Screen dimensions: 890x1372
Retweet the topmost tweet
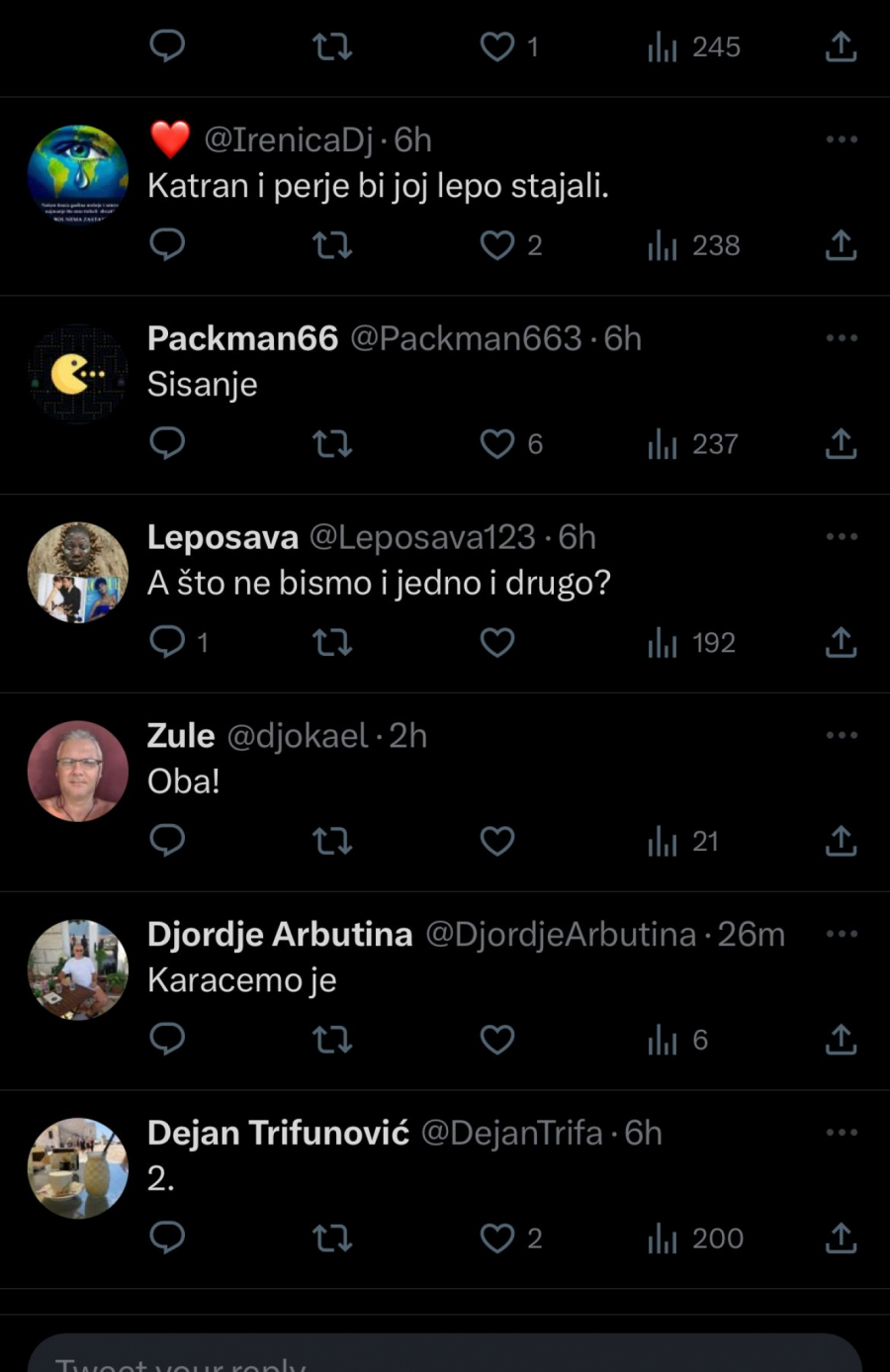tap(332, 46)
